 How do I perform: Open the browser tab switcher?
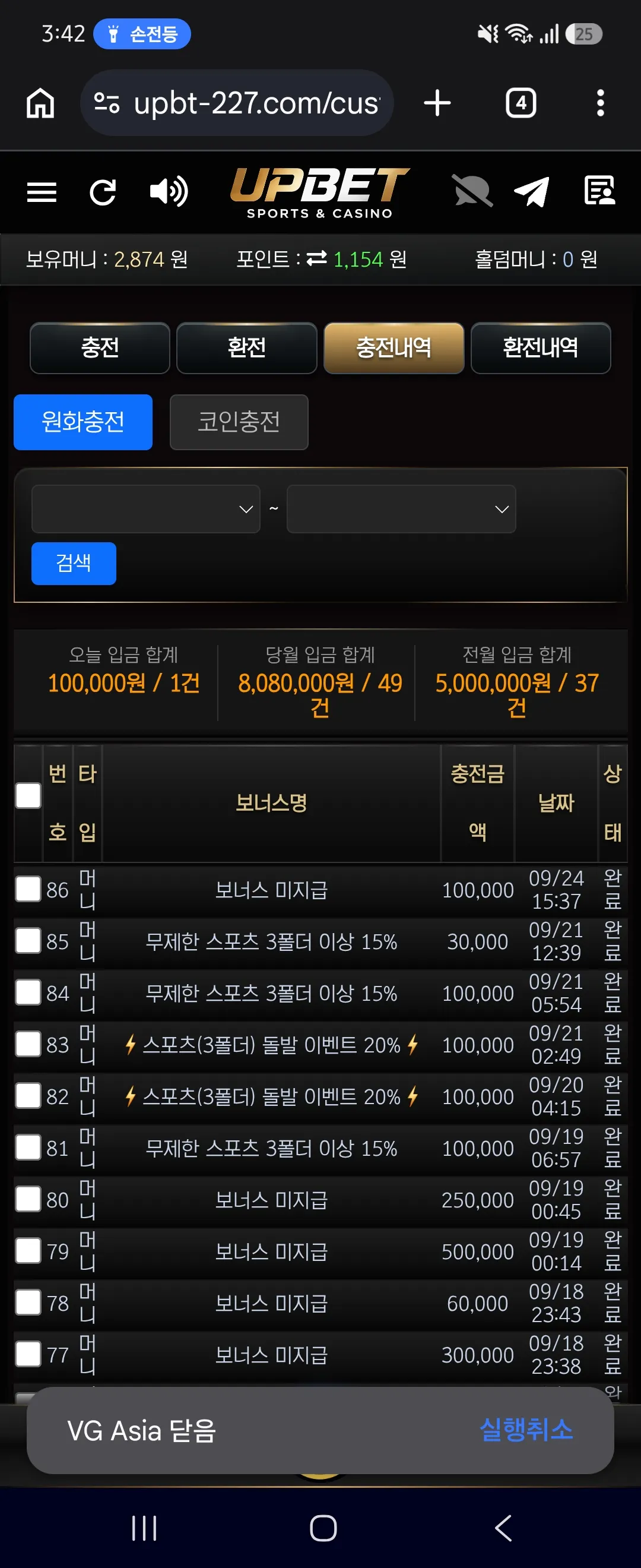tap(521, 103)
